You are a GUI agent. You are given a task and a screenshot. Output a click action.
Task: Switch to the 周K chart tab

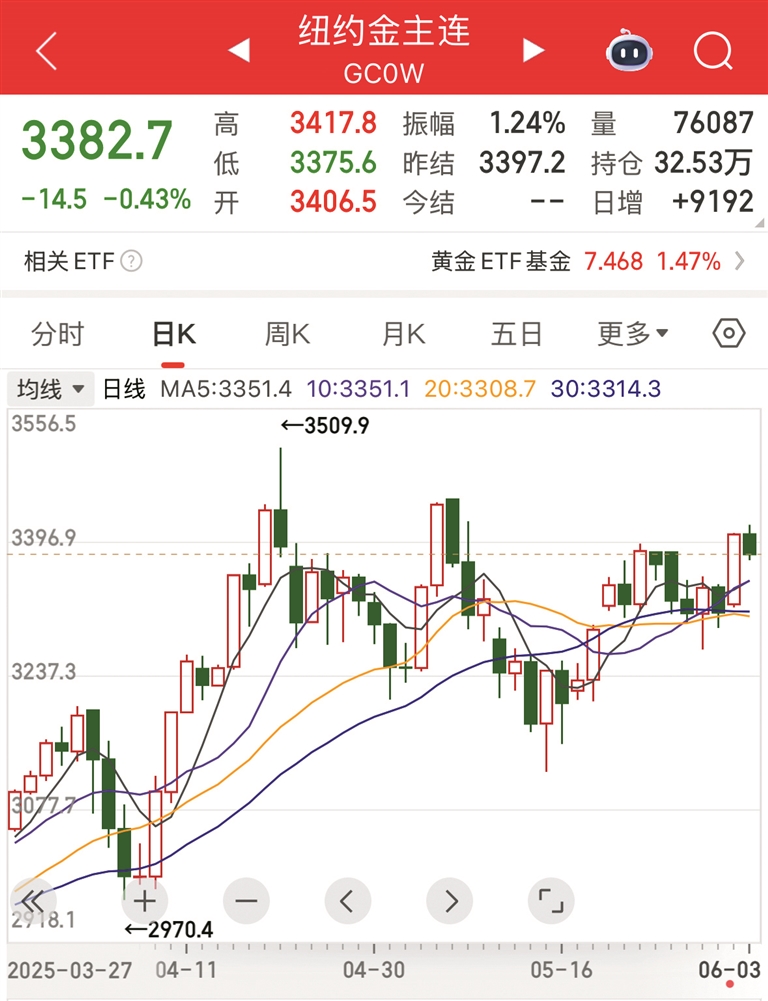(287, 334)
